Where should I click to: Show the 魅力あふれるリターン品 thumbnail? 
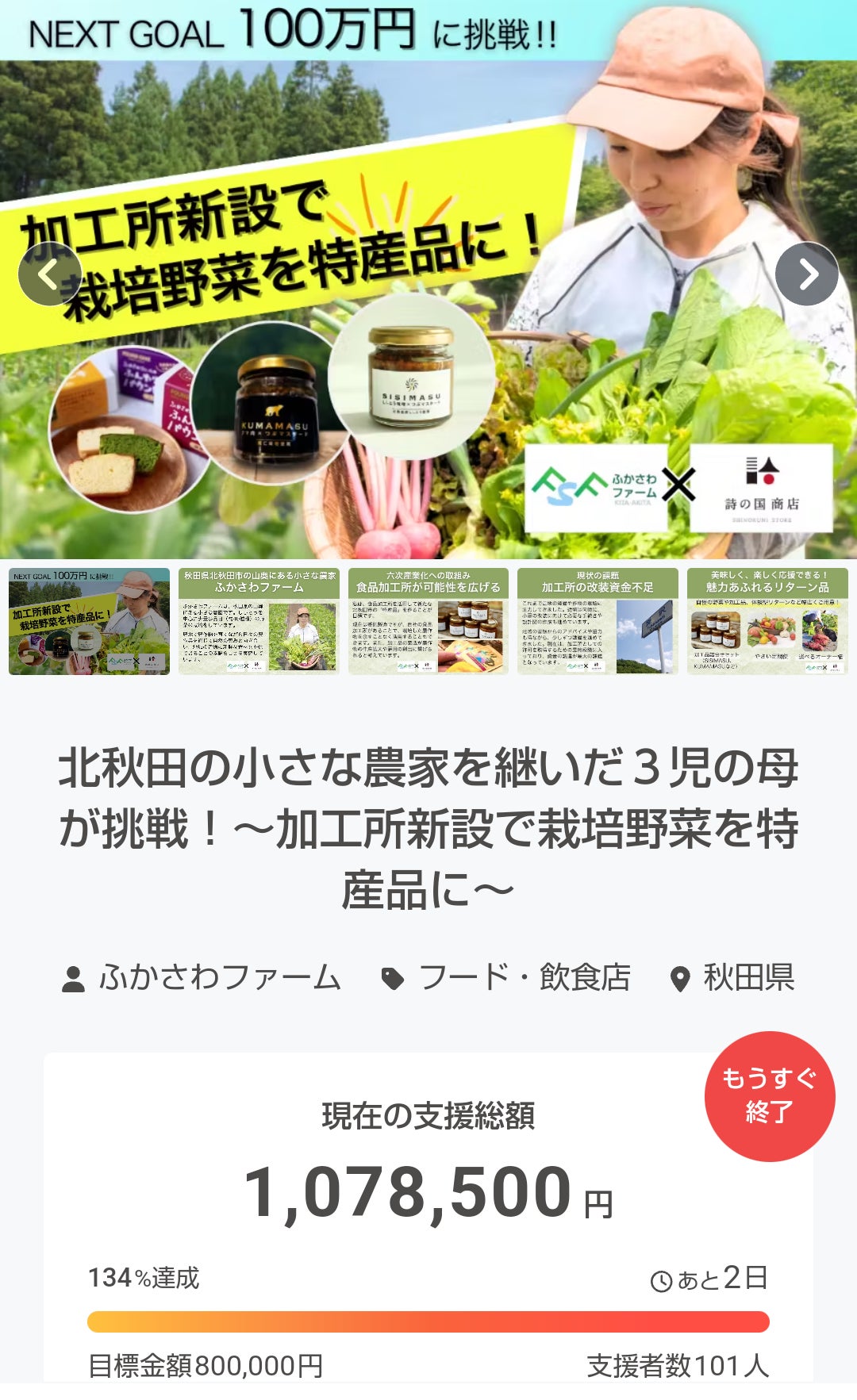tap(767, 622)
